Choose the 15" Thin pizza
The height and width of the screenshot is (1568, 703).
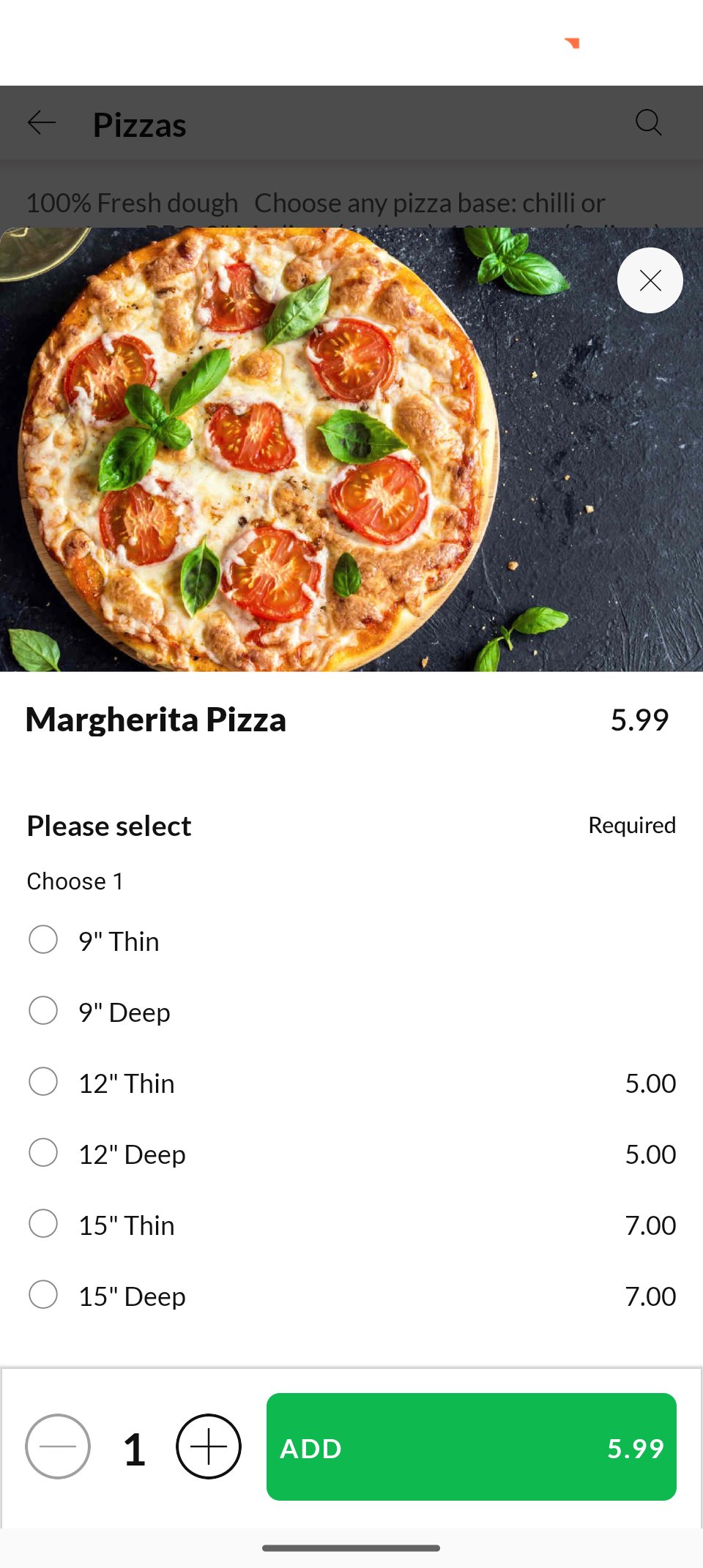pyautogui.click(x=43, y=1224)
